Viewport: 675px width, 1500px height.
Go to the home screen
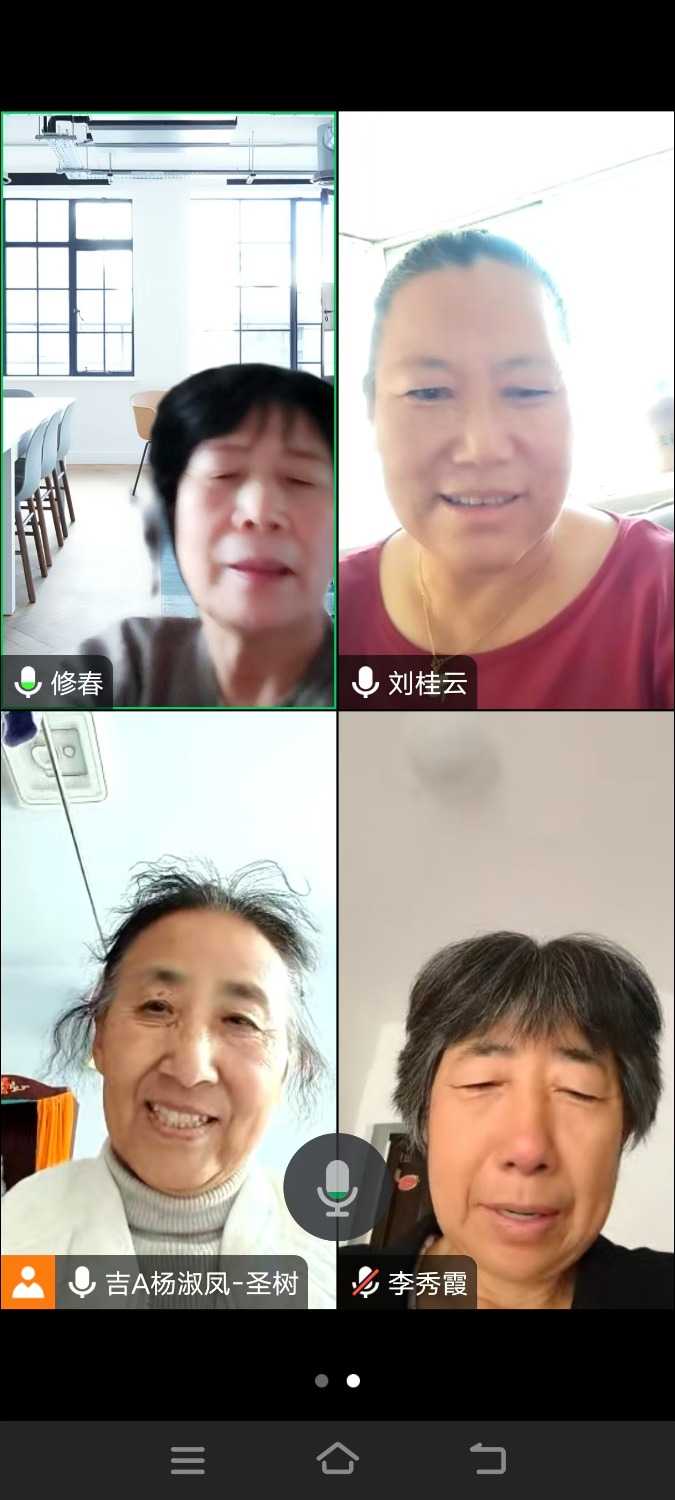[337, 1459]
